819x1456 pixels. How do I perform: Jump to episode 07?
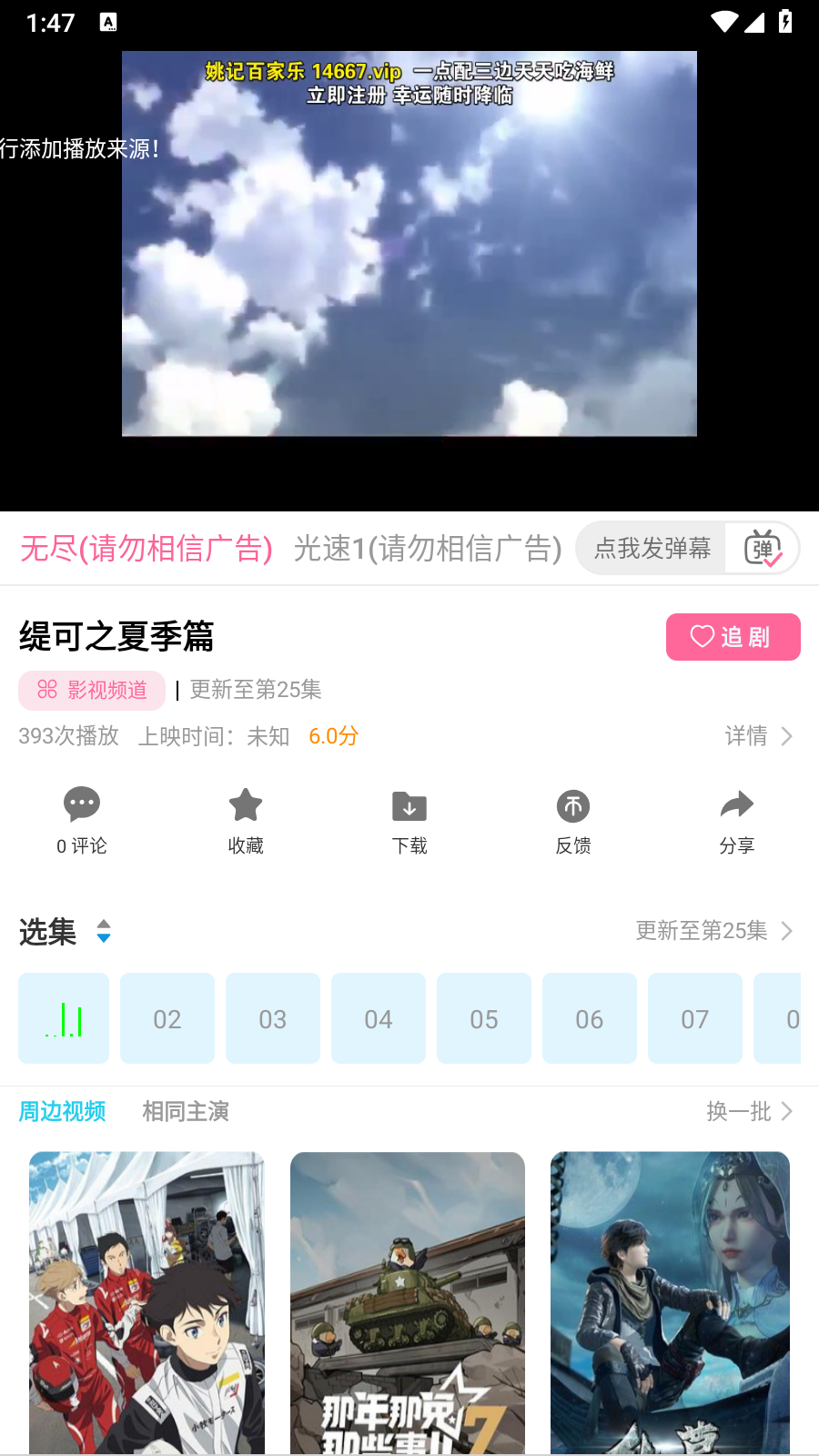click(x=695, y=1018)
